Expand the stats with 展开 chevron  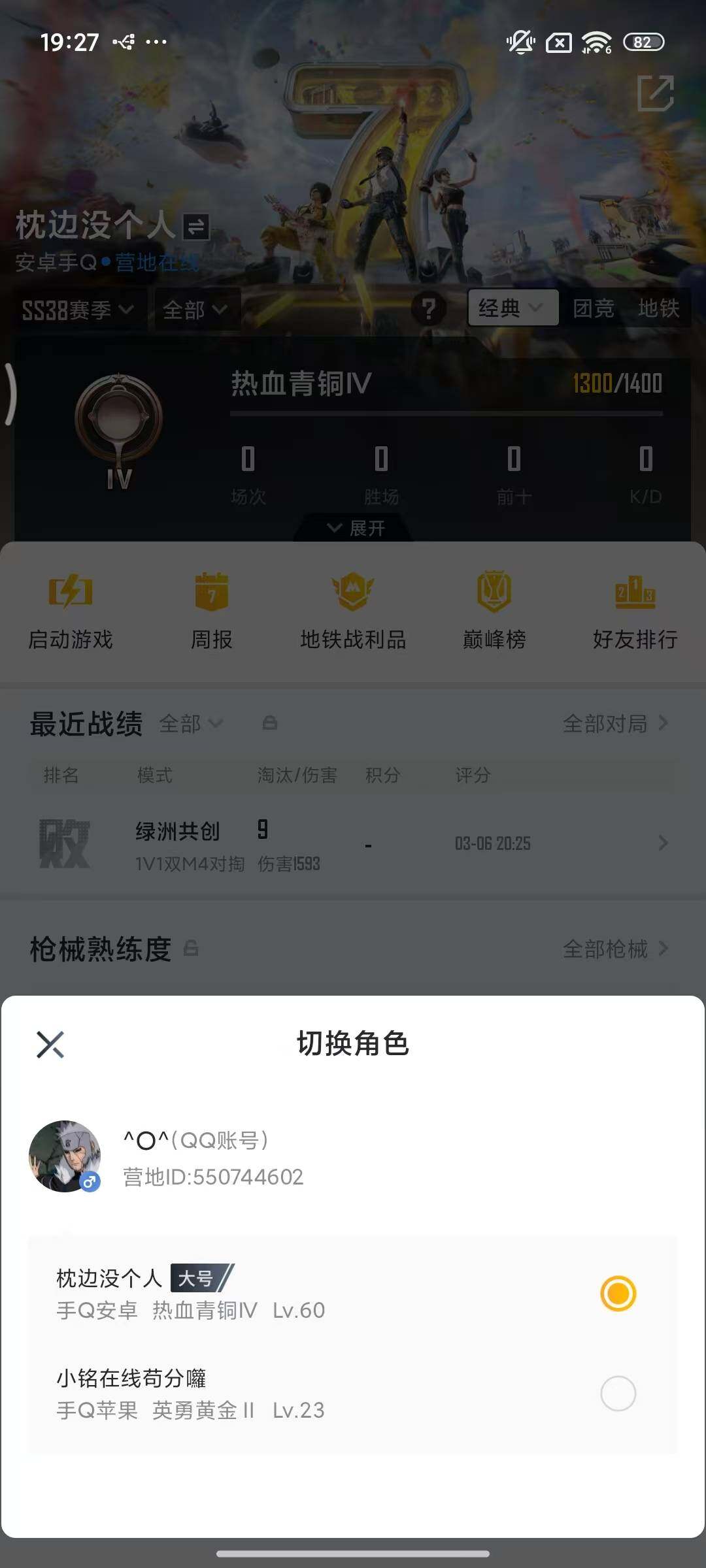point(353,527)
